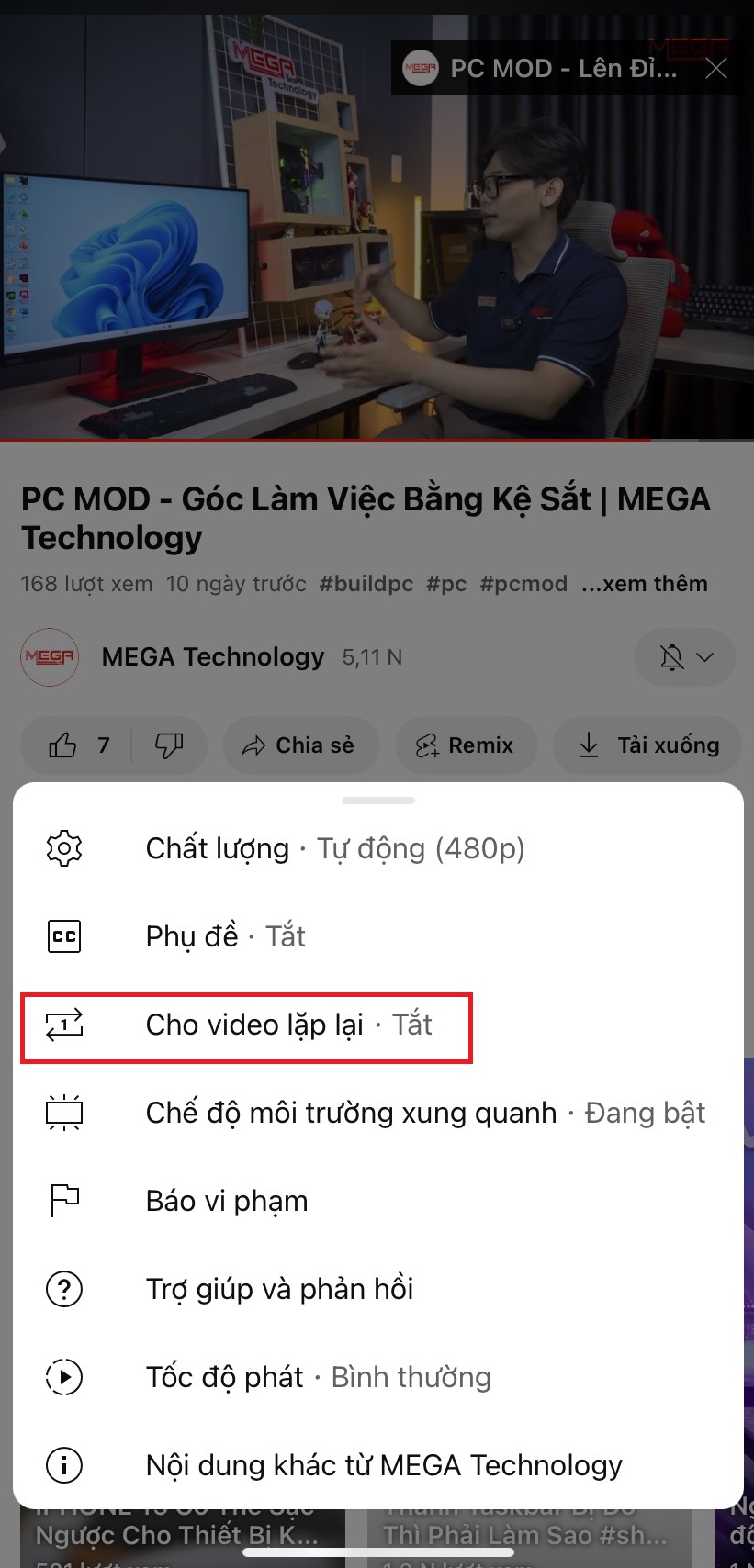Open the Chất lượng quality setting
Viewport: 754px width, 1568px height.
pyautogui.click(x=335, y=848)
